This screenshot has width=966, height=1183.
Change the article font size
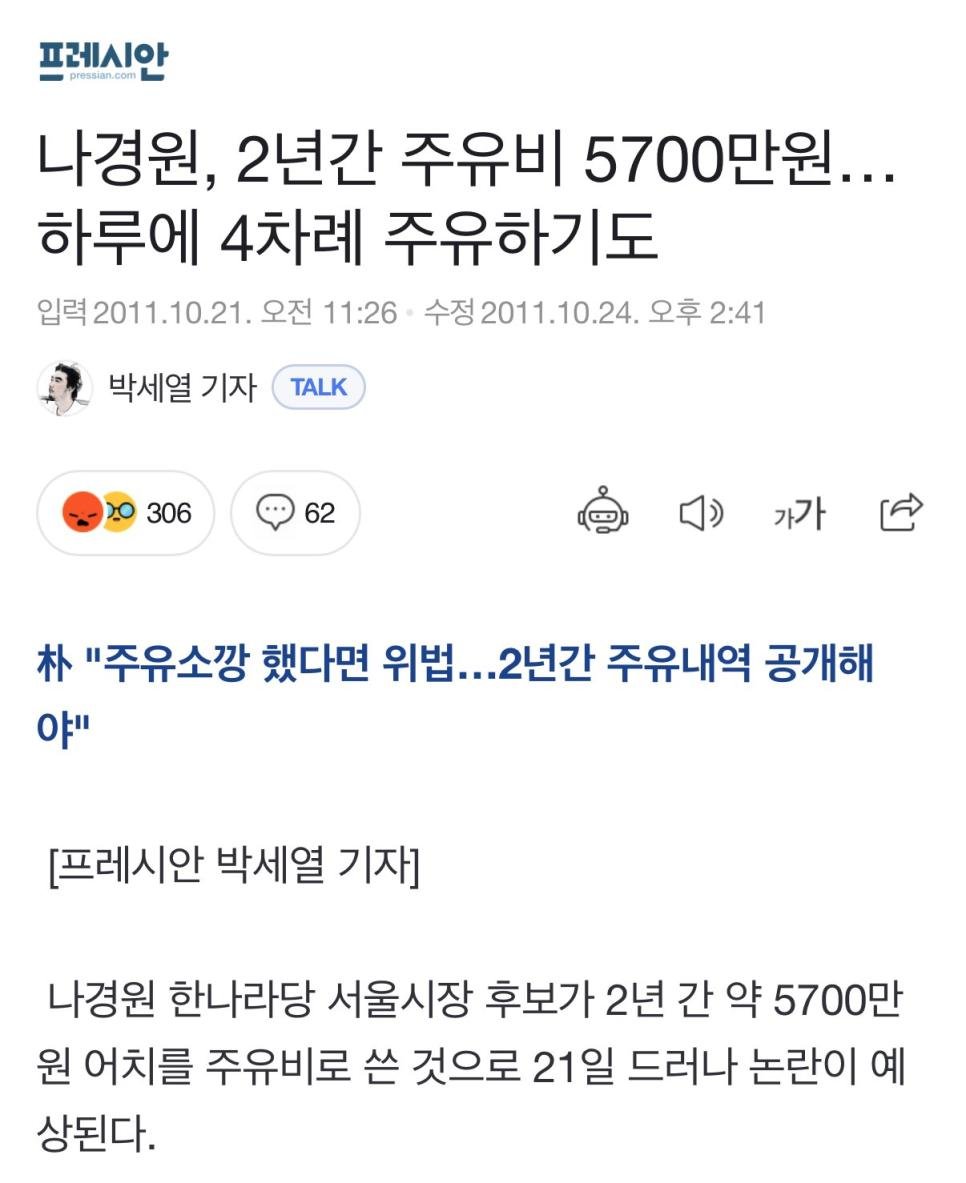800,513
